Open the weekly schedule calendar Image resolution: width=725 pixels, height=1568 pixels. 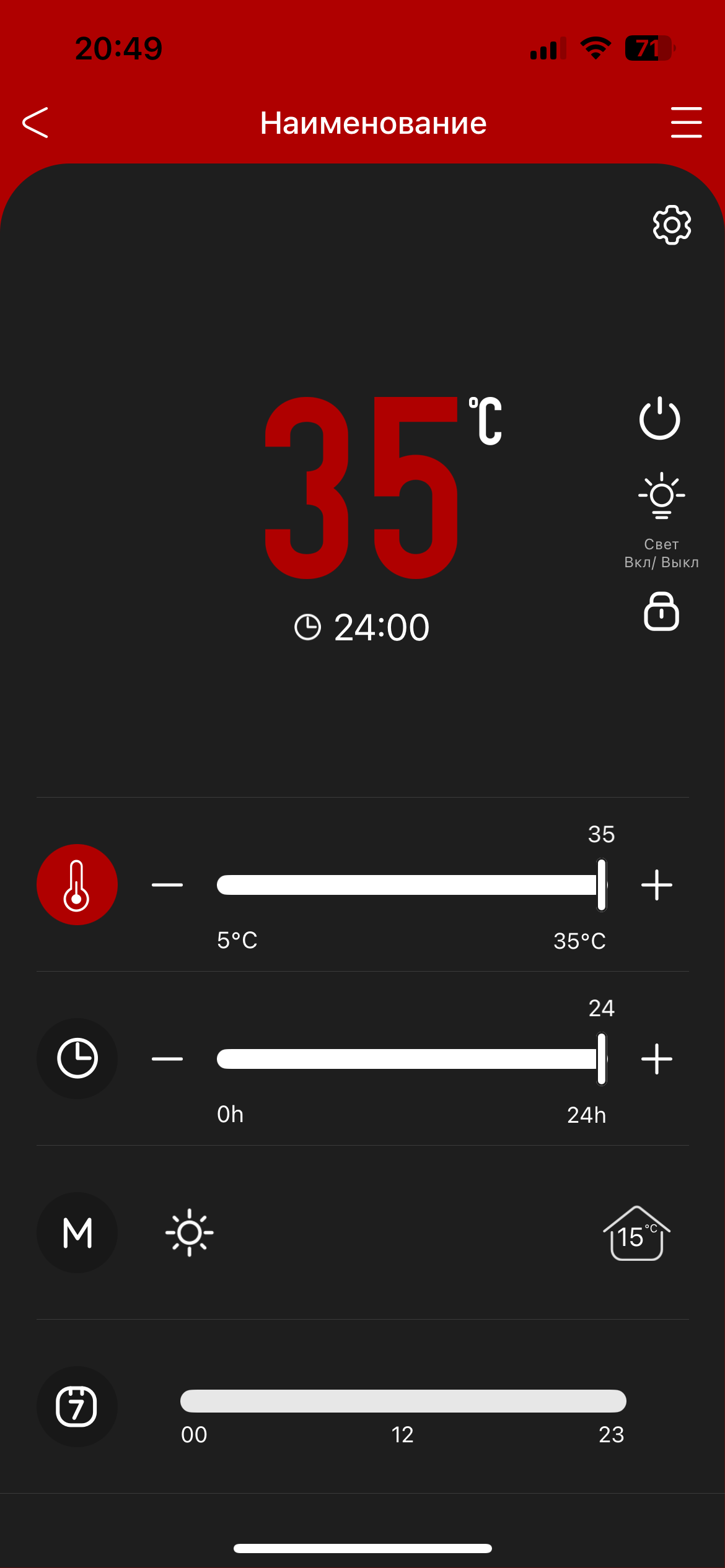click(77, 1406)
